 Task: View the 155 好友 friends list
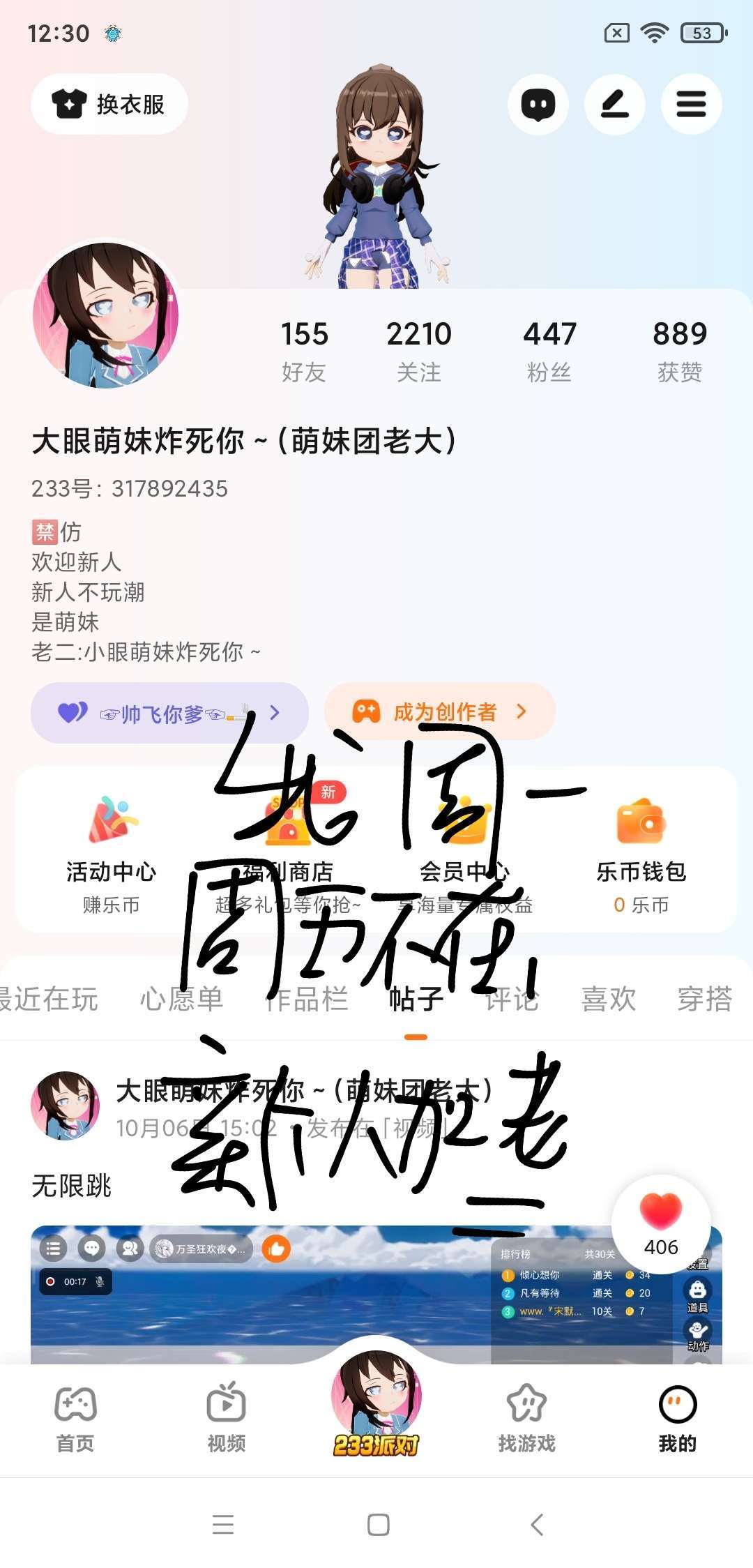(x=304, y=351)
